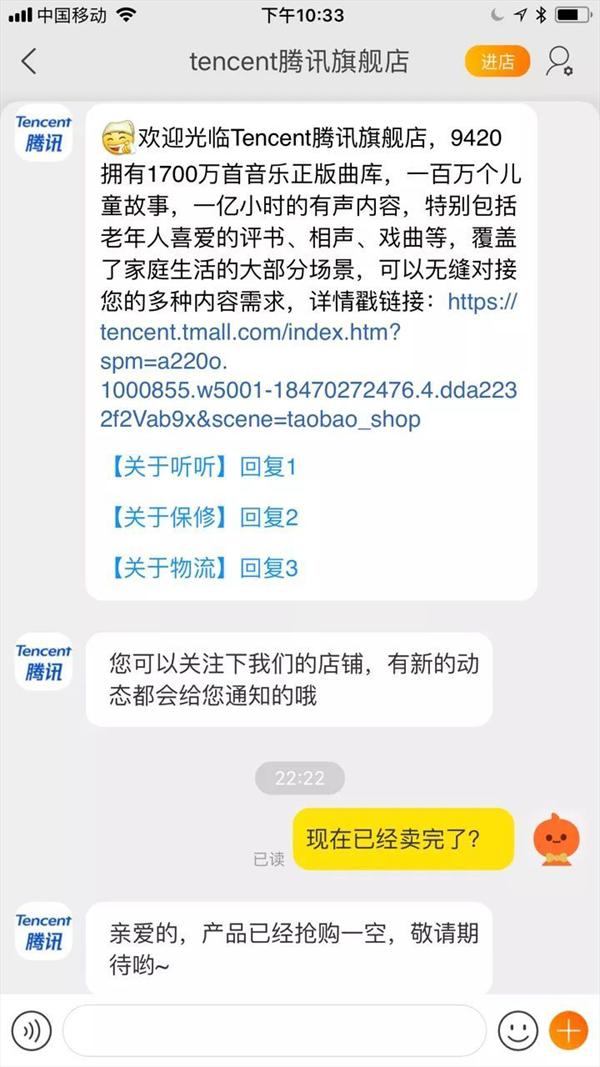The width and height of the screenshot is (600, 1067).
Task: Select 【关于听听】回复1 quick reply
Action: tap(204, 467)
